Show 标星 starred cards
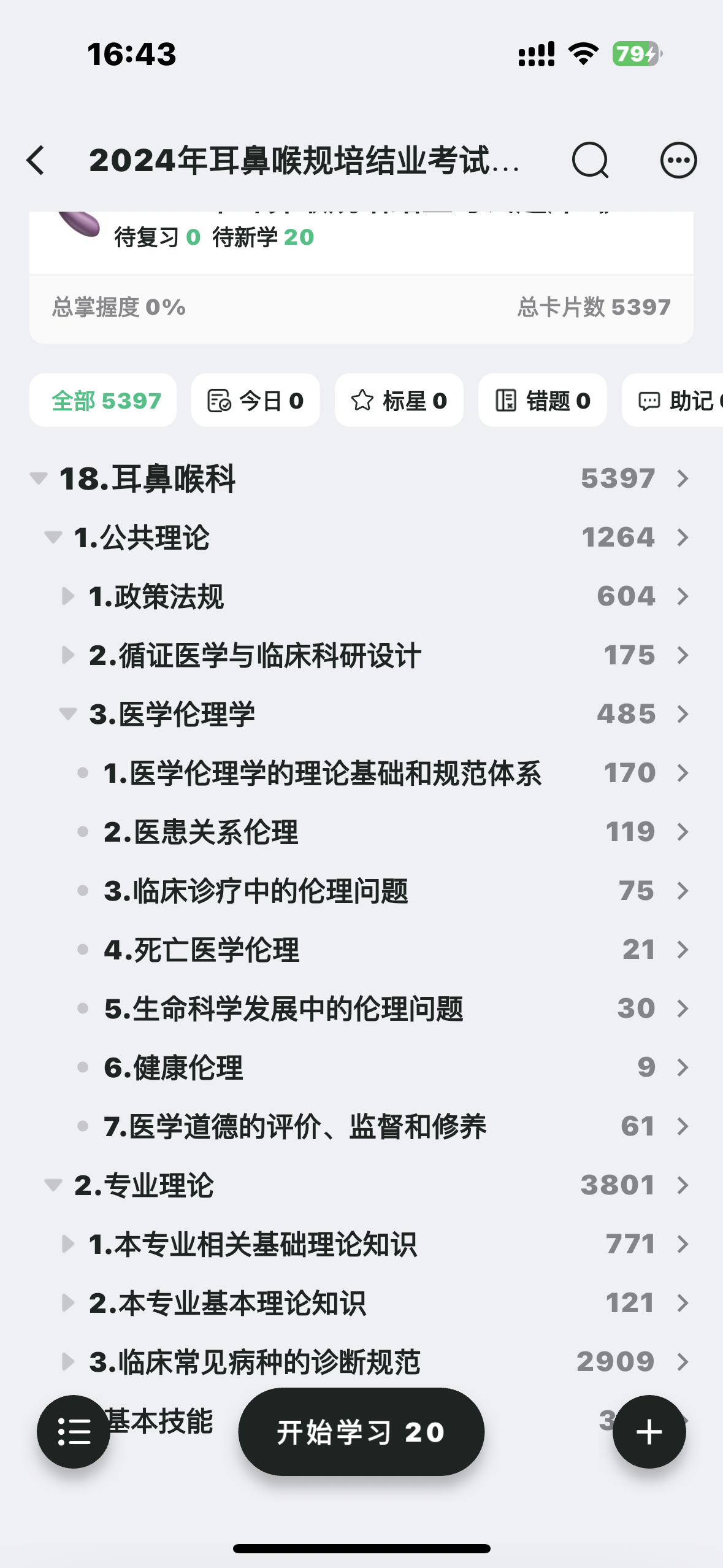 [399, 401]
